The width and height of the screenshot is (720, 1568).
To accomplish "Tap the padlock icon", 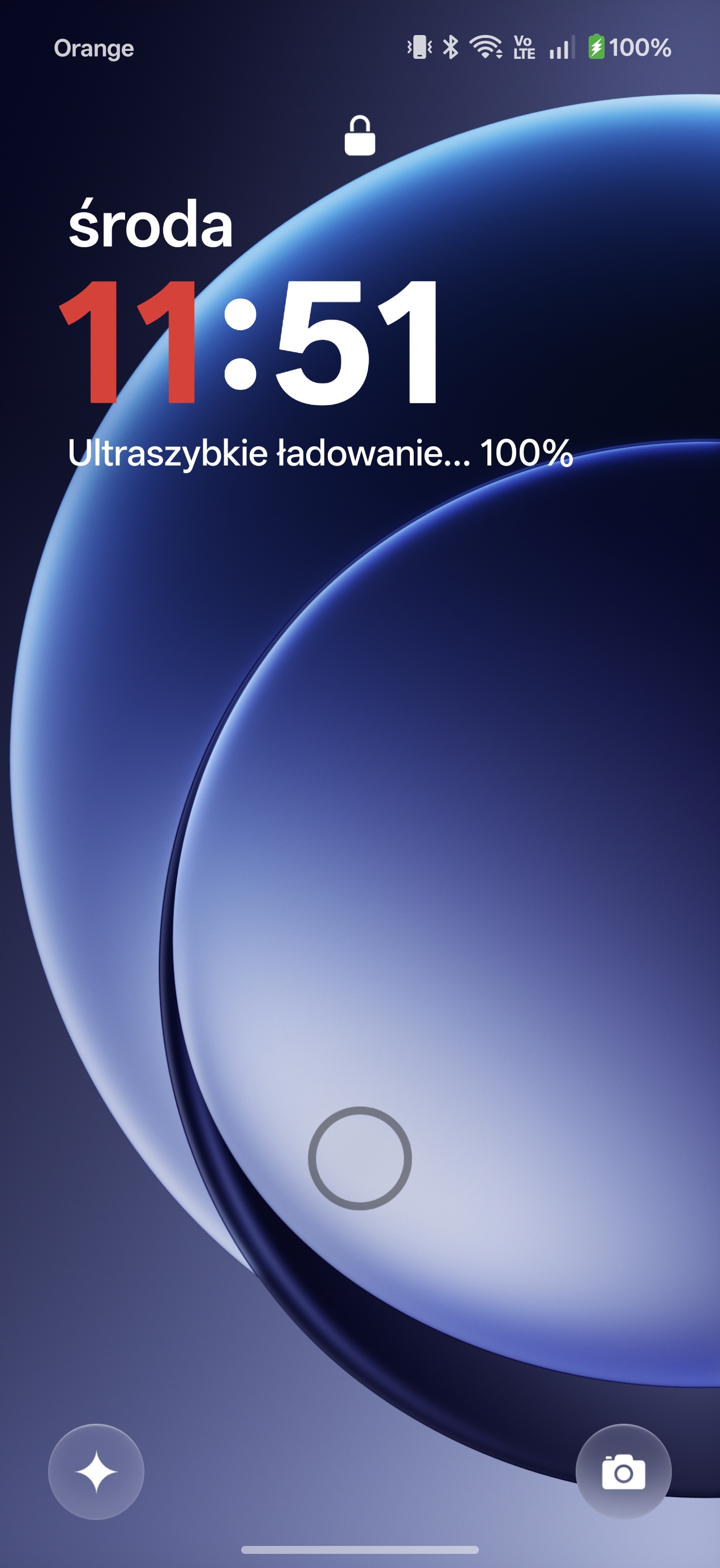I will click(359, 136).
